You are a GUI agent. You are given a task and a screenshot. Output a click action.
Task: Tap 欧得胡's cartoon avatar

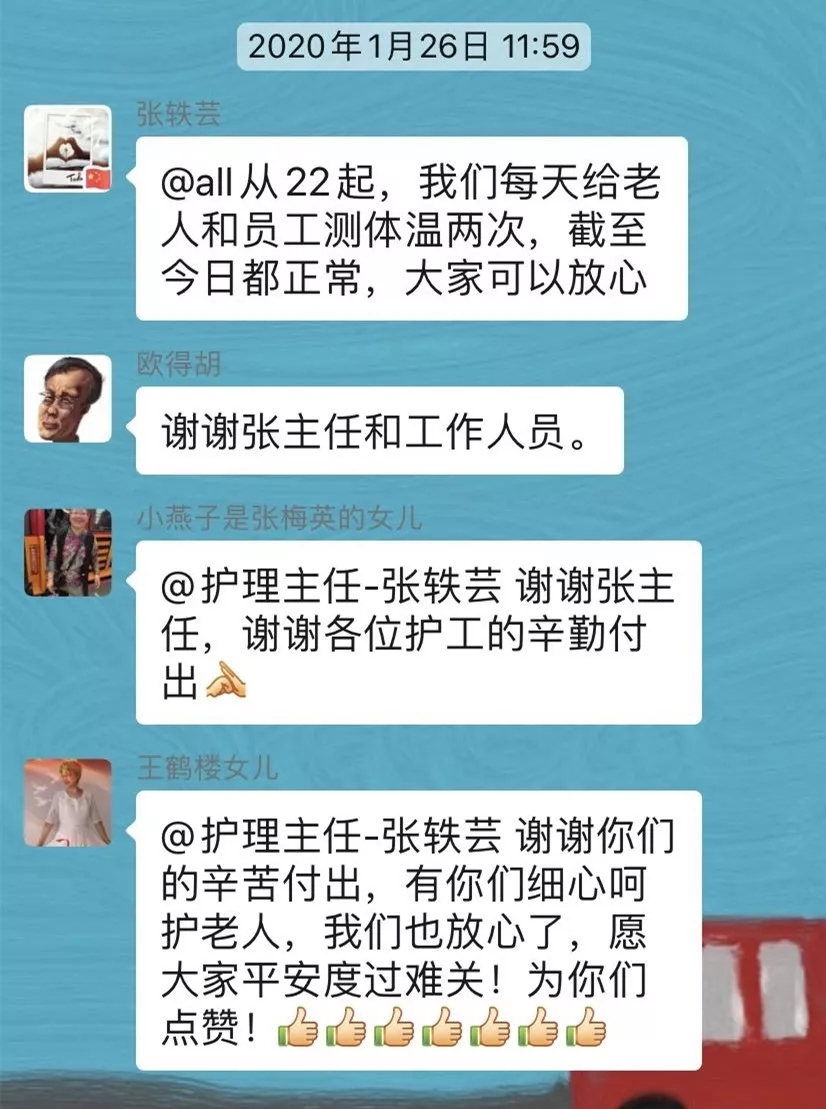[x=67, y=398]
